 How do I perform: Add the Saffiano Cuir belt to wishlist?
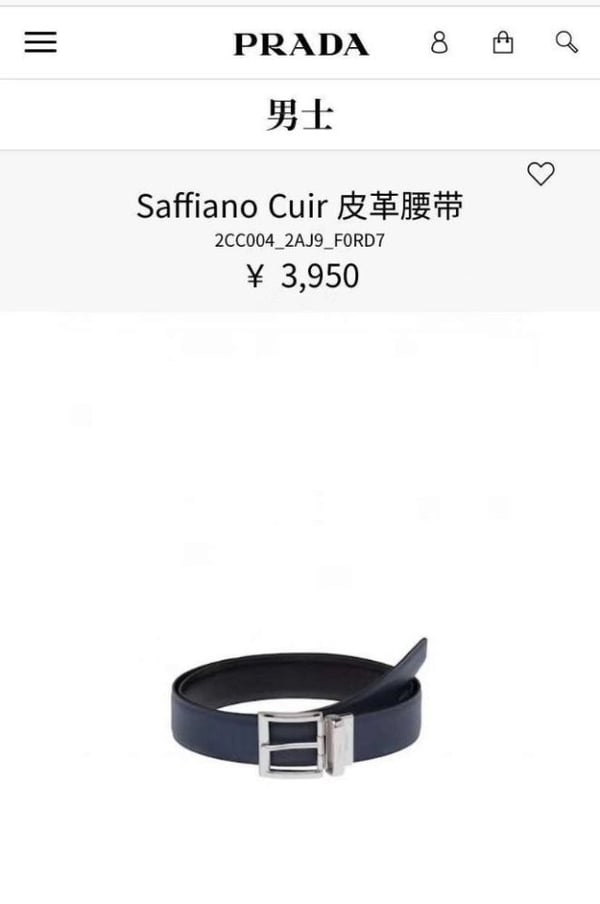pos(540,174)
